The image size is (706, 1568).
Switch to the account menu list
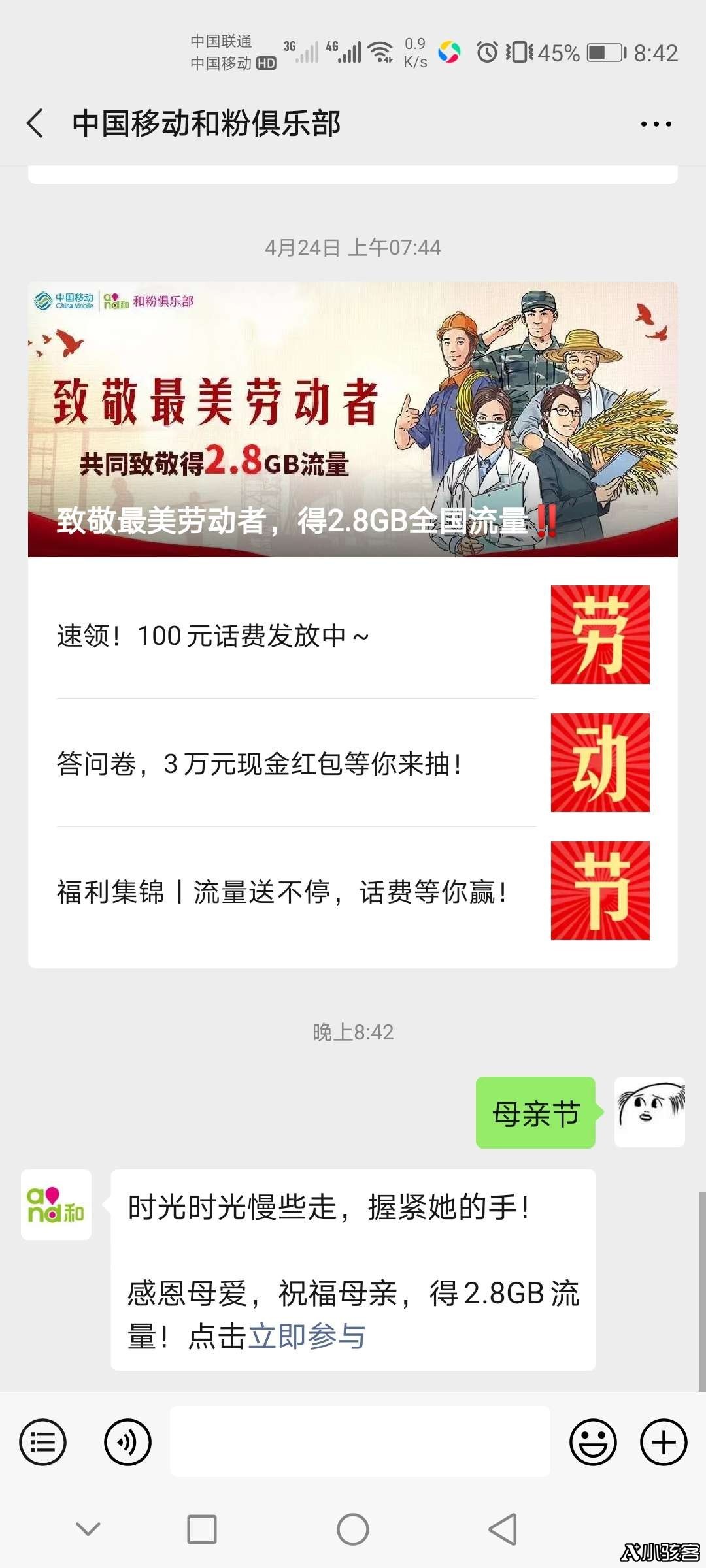click(43, 1442)
